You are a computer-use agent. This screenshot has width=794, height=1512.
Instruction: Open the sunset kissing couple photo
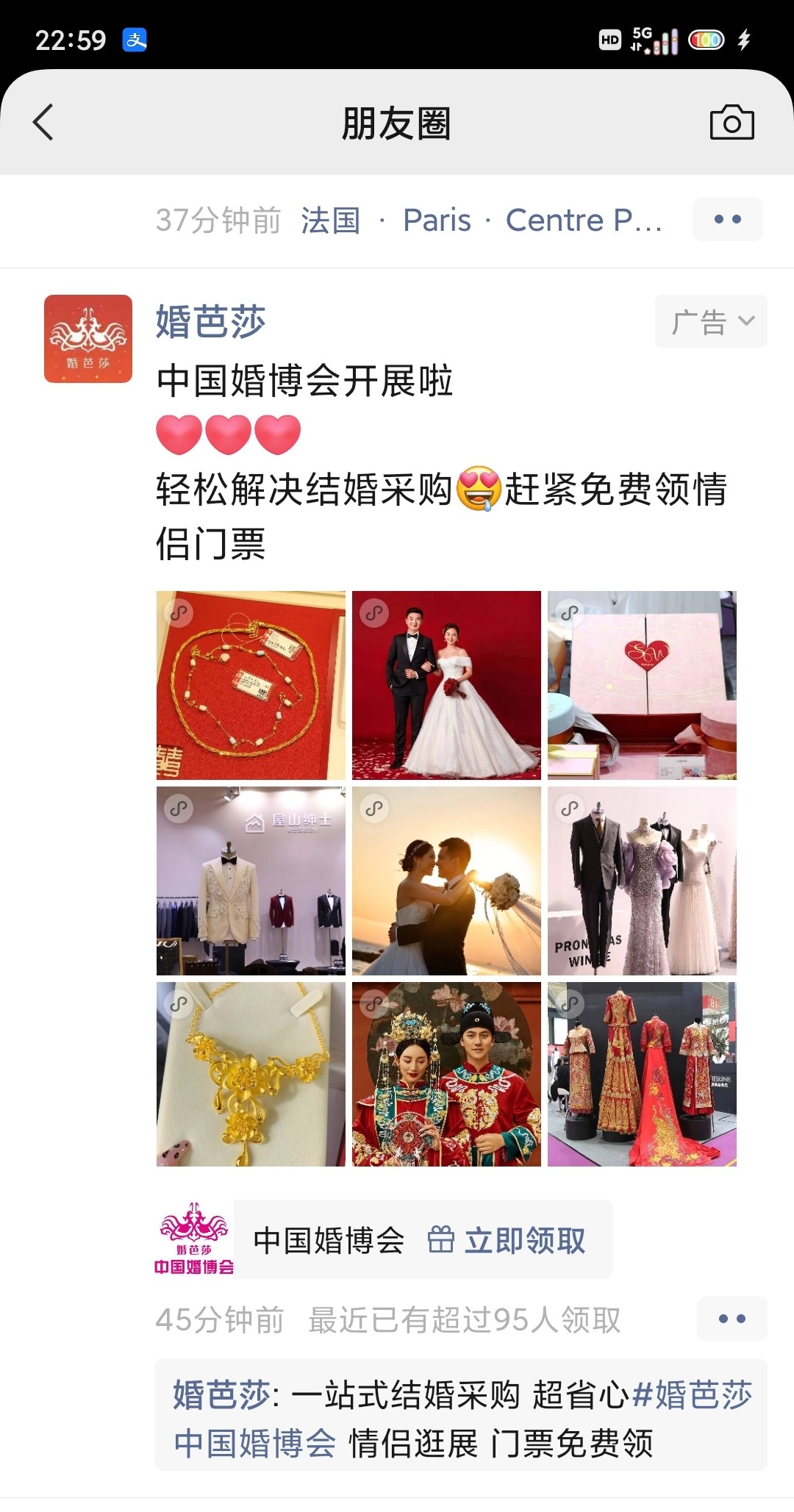446,881
